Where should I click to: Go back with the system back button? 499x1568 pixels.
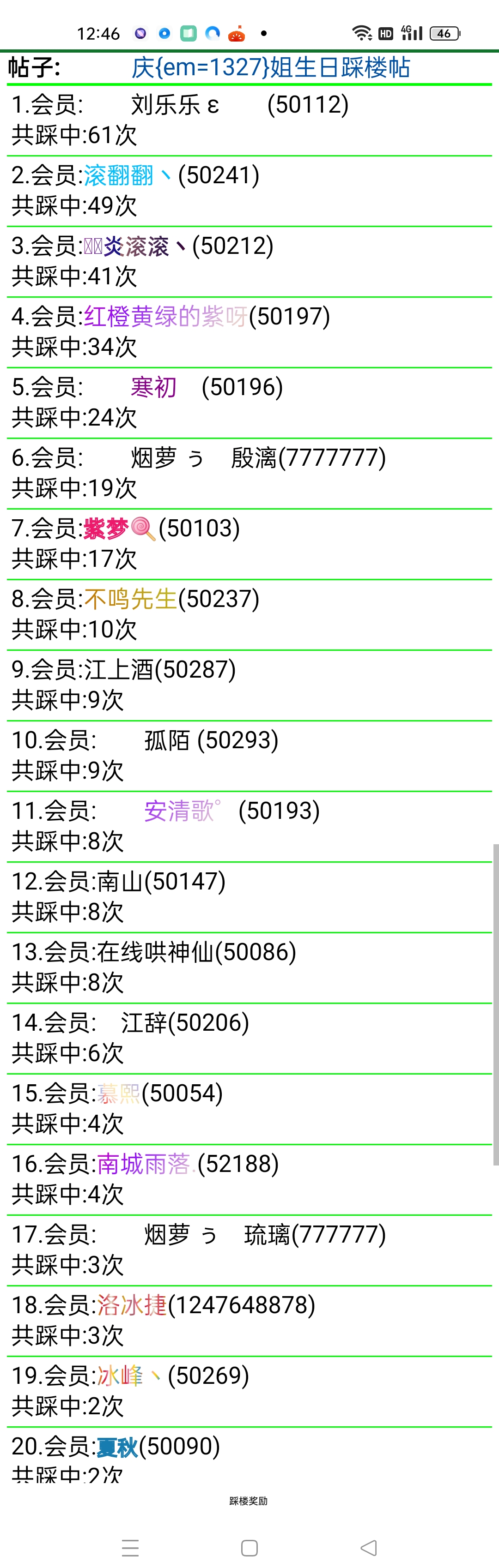tap(369, 1547)
